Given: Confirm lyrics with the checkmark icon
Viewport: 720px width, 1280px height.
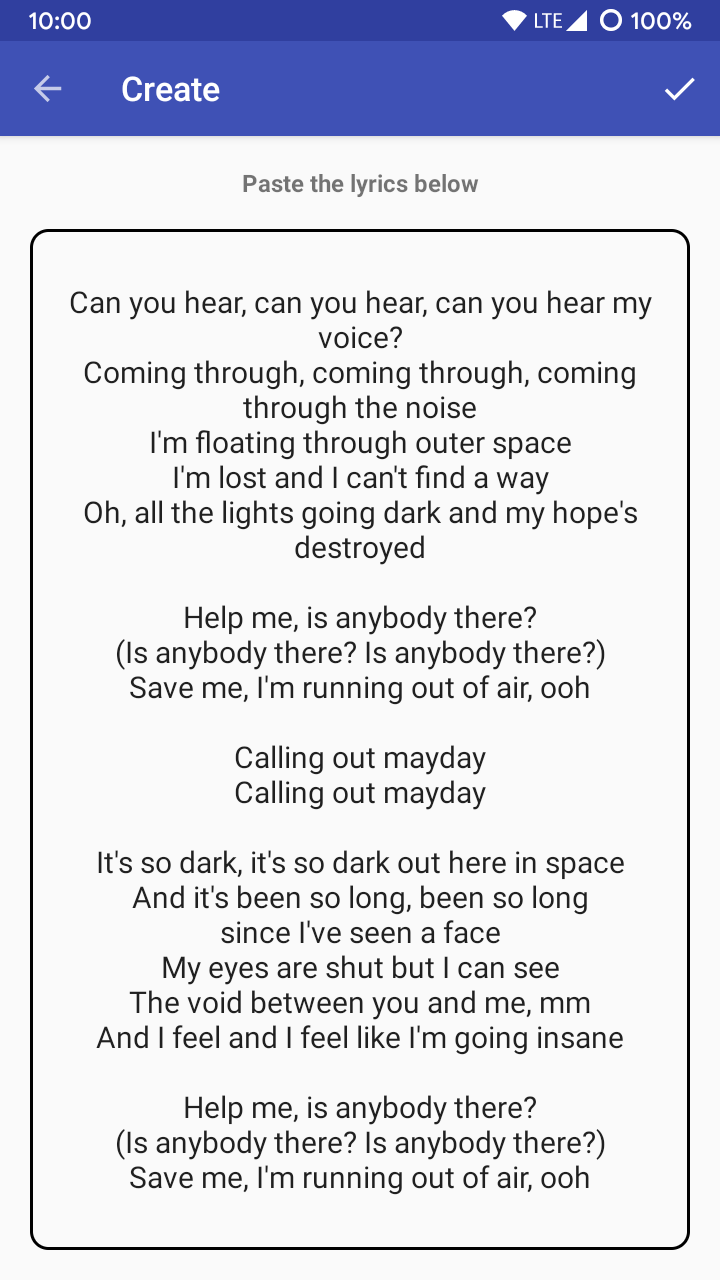Looking at the screenshot, I should coord(679,89).
